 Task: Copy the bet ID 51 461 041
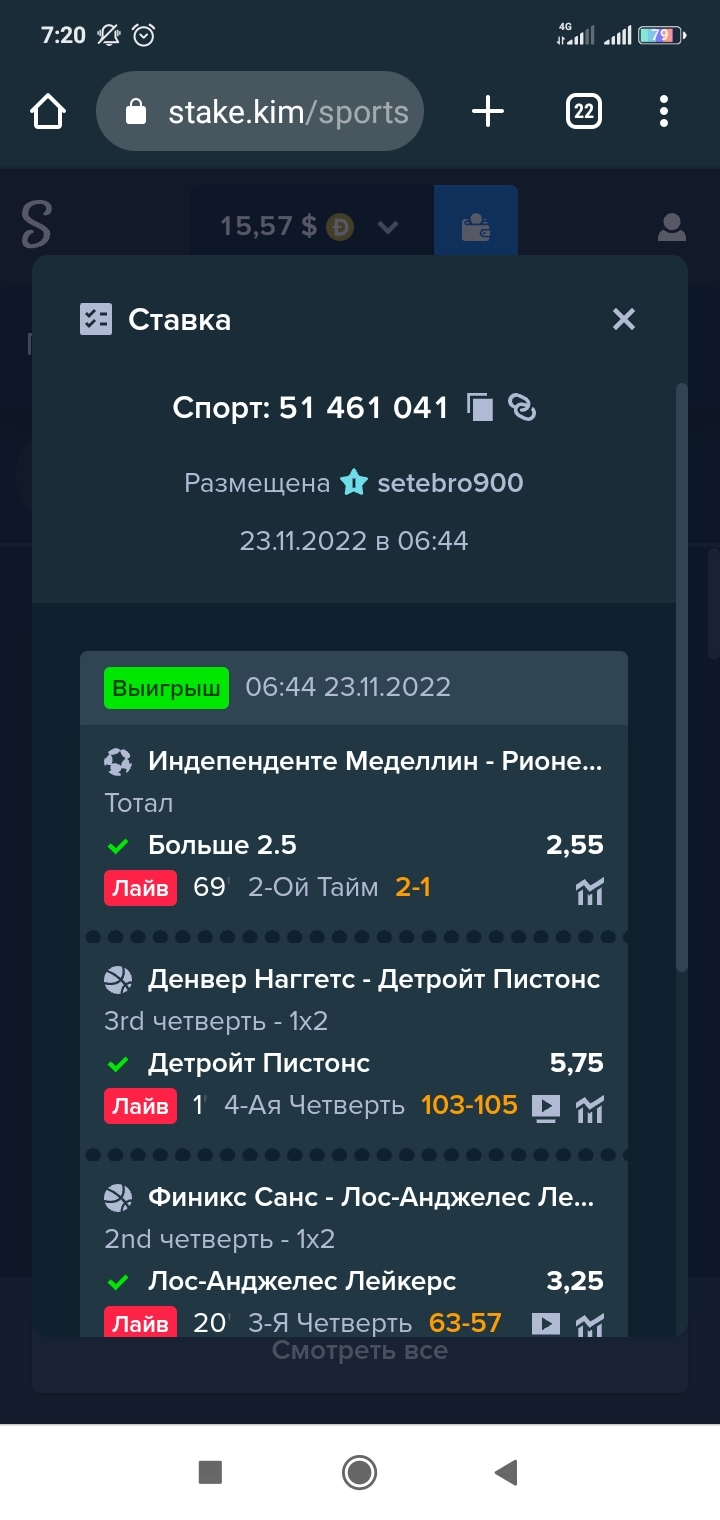pyautogui.click(x=481, y=407)
